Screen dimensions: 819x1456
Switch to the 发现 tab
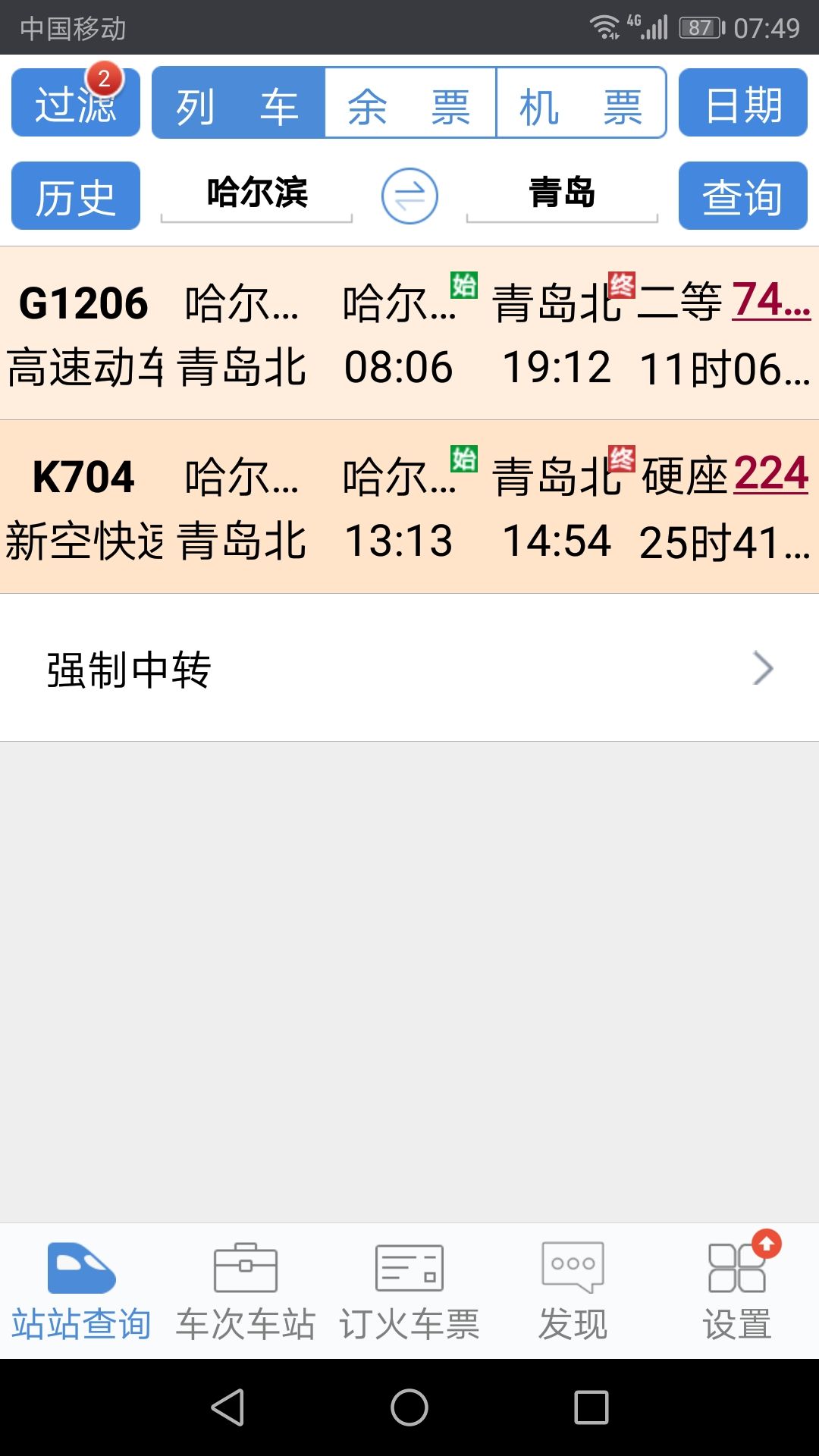click(x=573, y=1291)
